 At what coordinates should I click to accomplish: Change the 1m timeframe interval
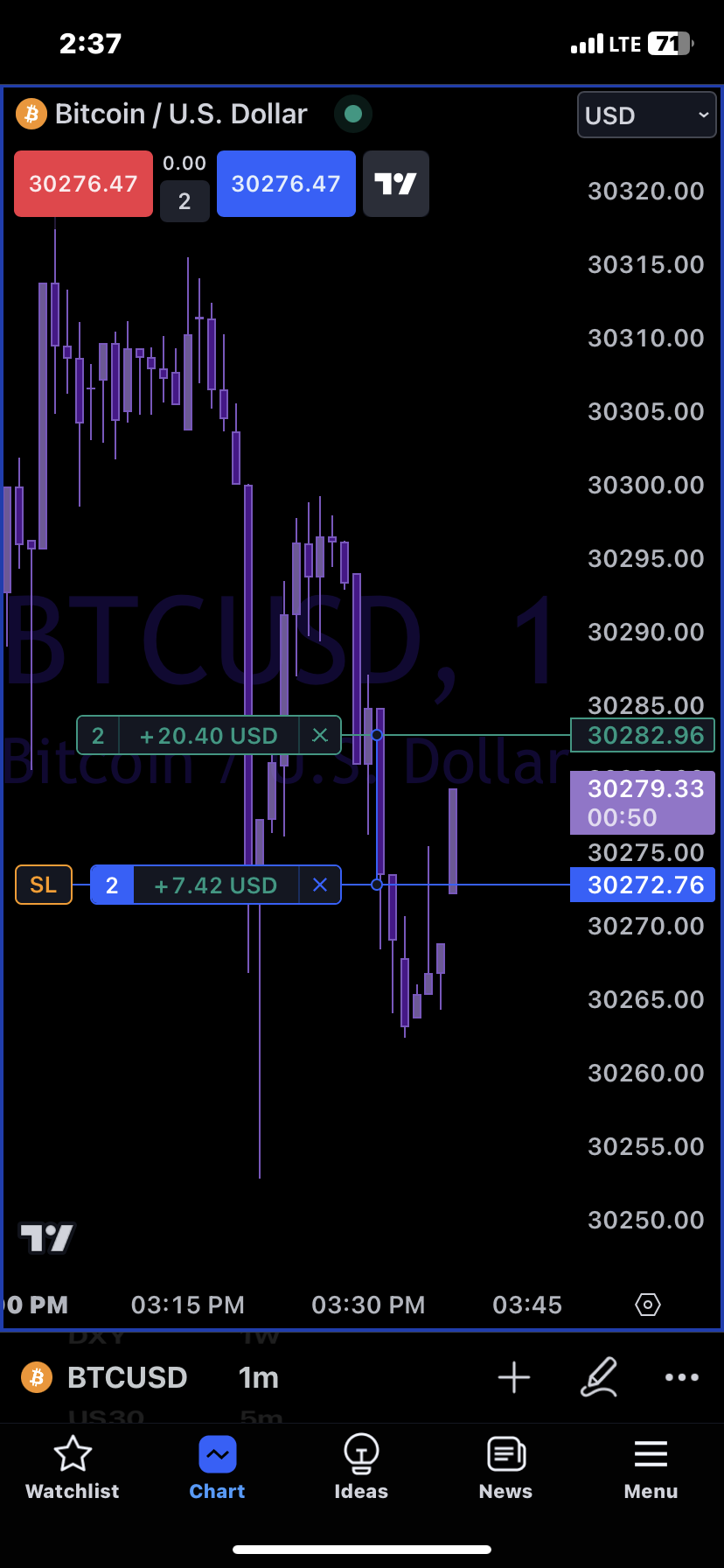coord(259,1377)
